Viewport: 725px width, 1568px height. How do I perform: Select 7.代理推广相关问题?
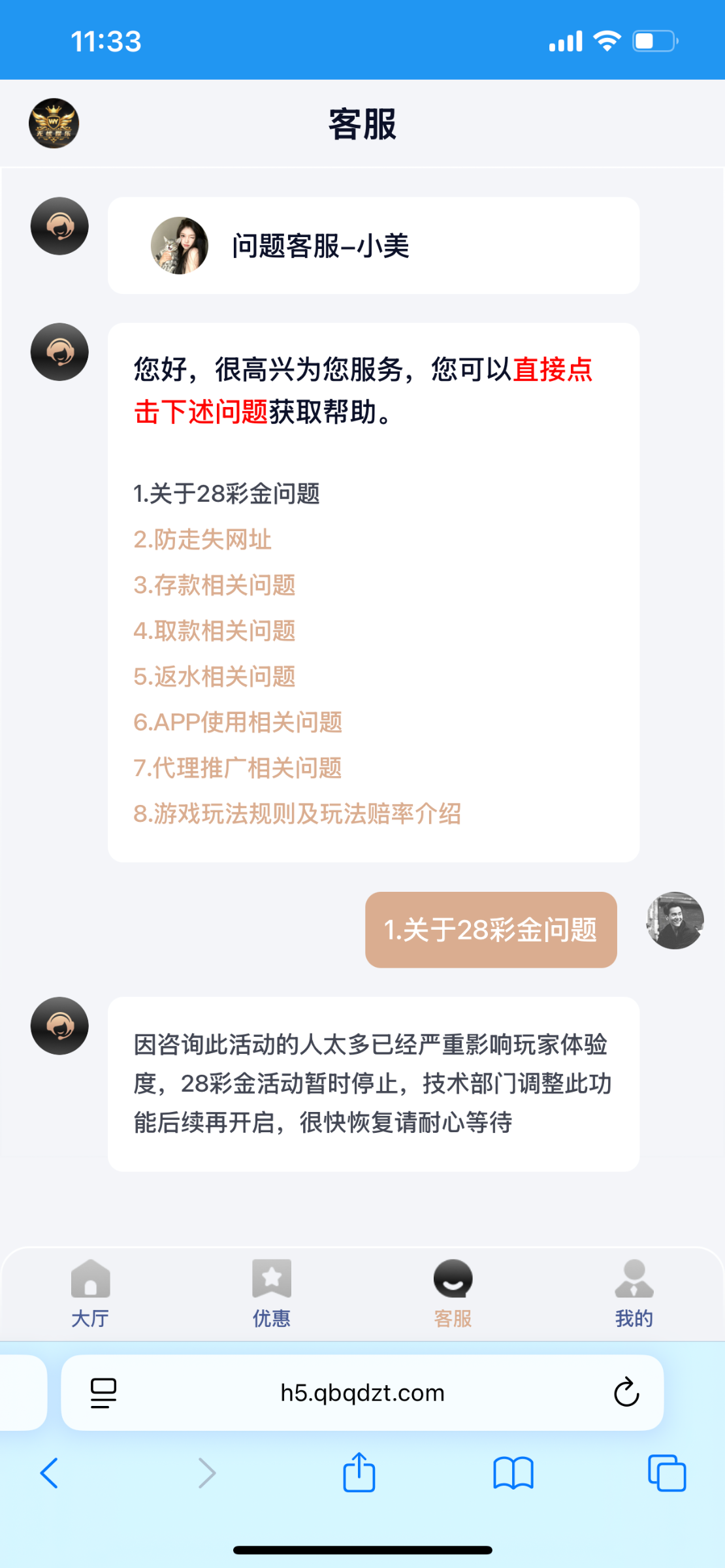pos(238,768)
